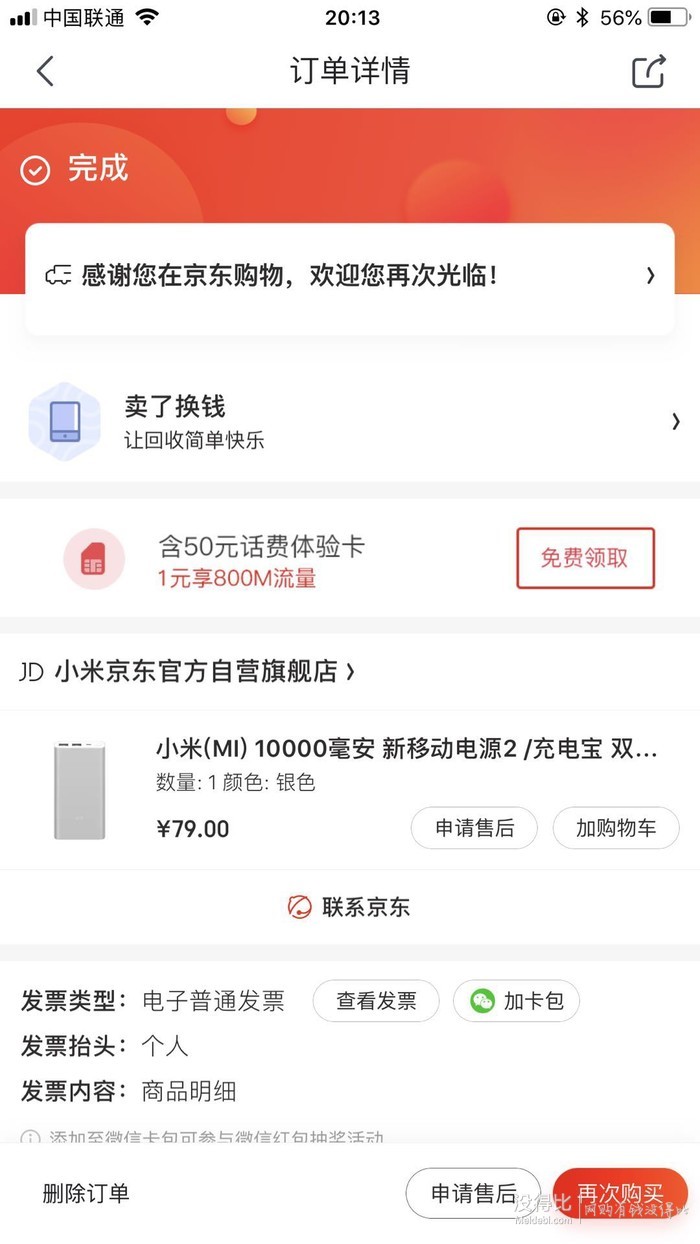Add the power bank via 加购物车
The image size is (700, 1244).
pyautogui.click(x=616, y=828)
